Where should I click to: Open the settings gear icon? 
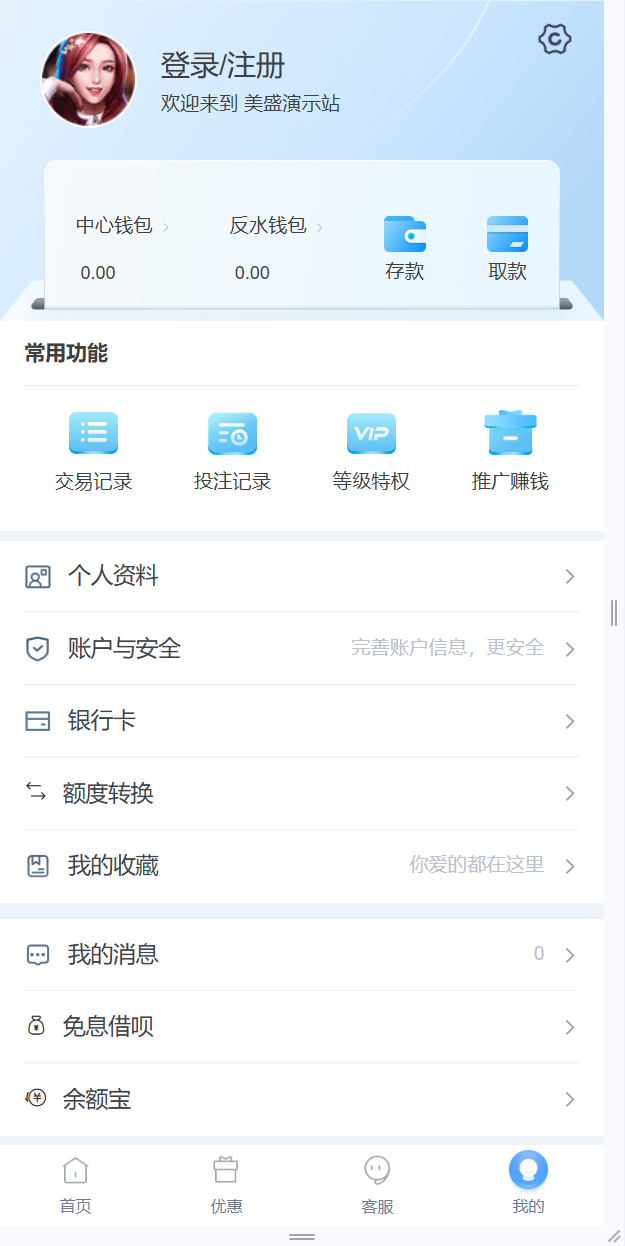click(x=554, y=39)
